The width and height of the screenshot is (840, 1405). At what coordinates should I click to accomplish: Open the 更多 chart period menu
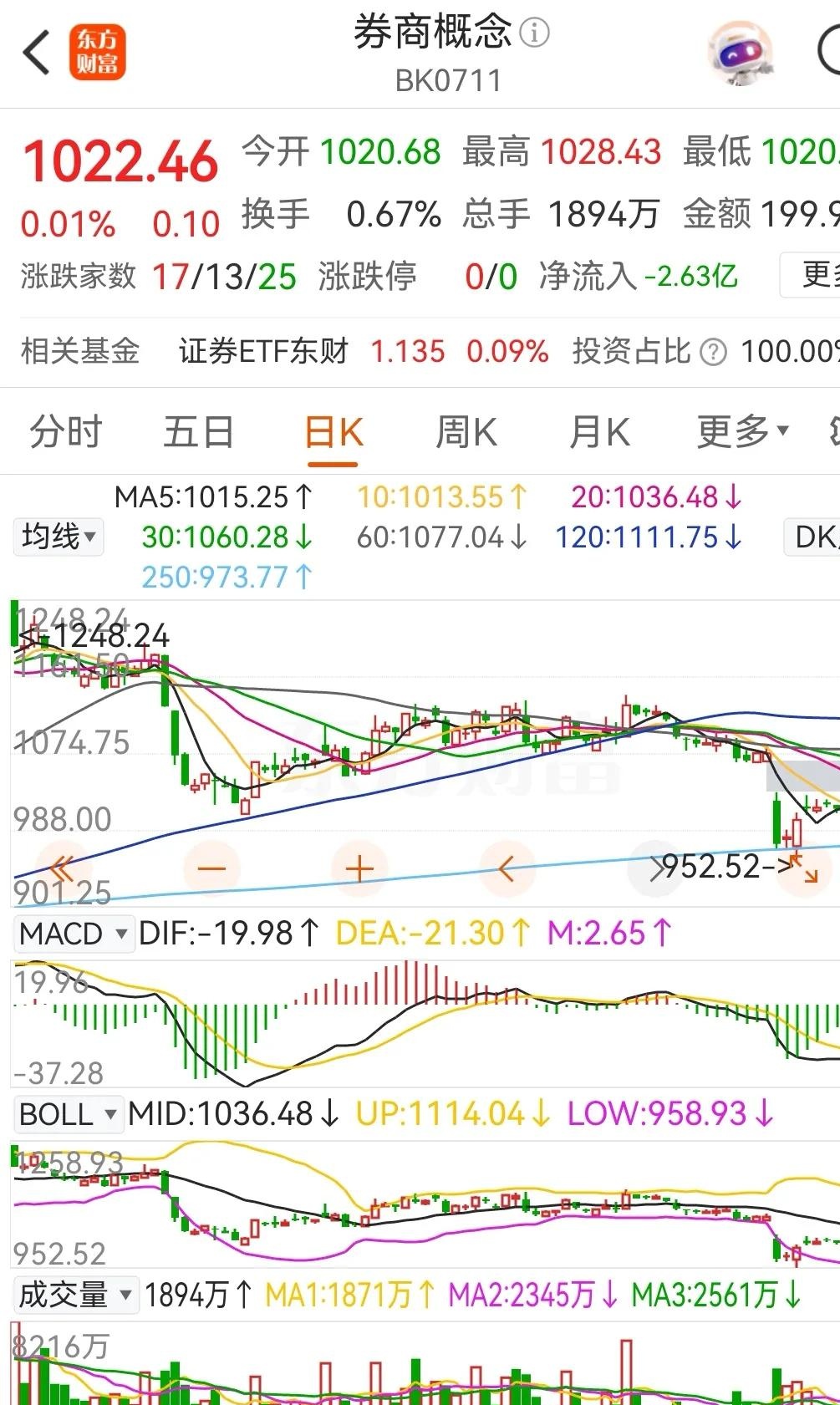(740, 433)
